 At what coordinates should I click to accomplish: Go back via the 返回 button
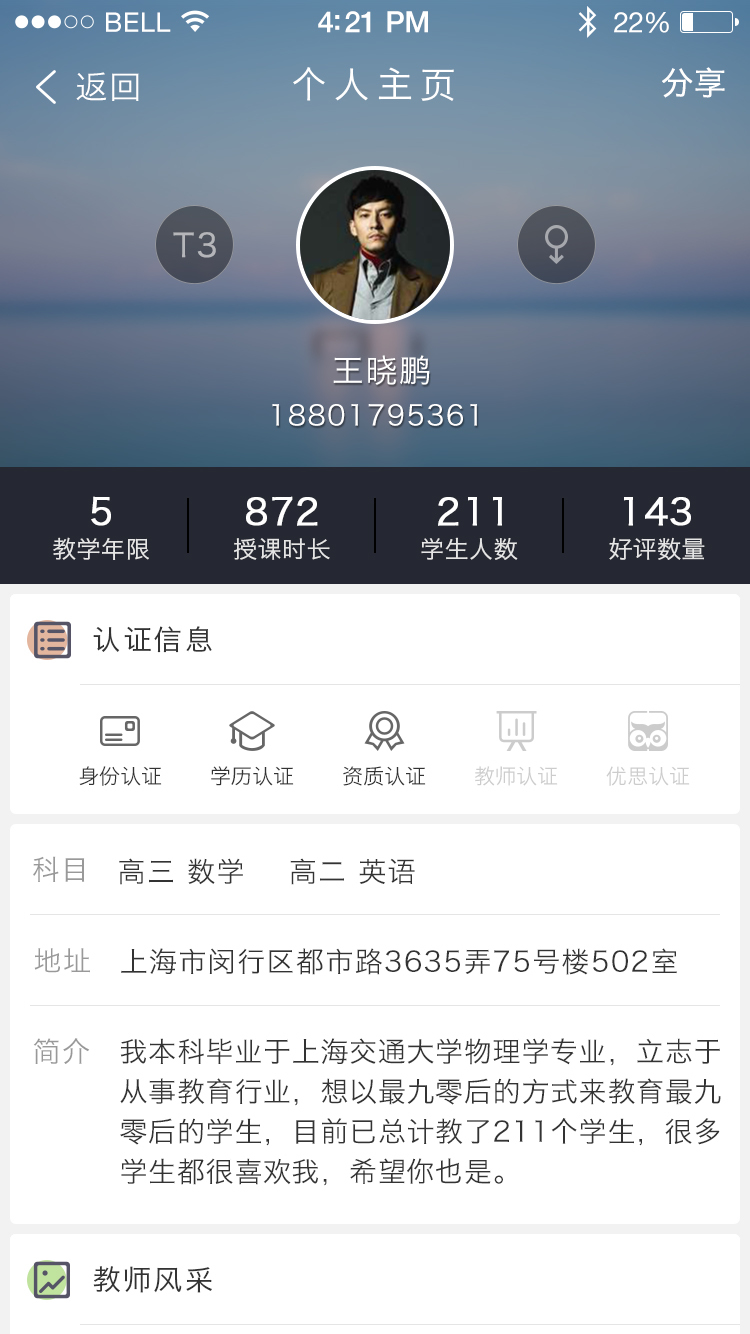88,88
